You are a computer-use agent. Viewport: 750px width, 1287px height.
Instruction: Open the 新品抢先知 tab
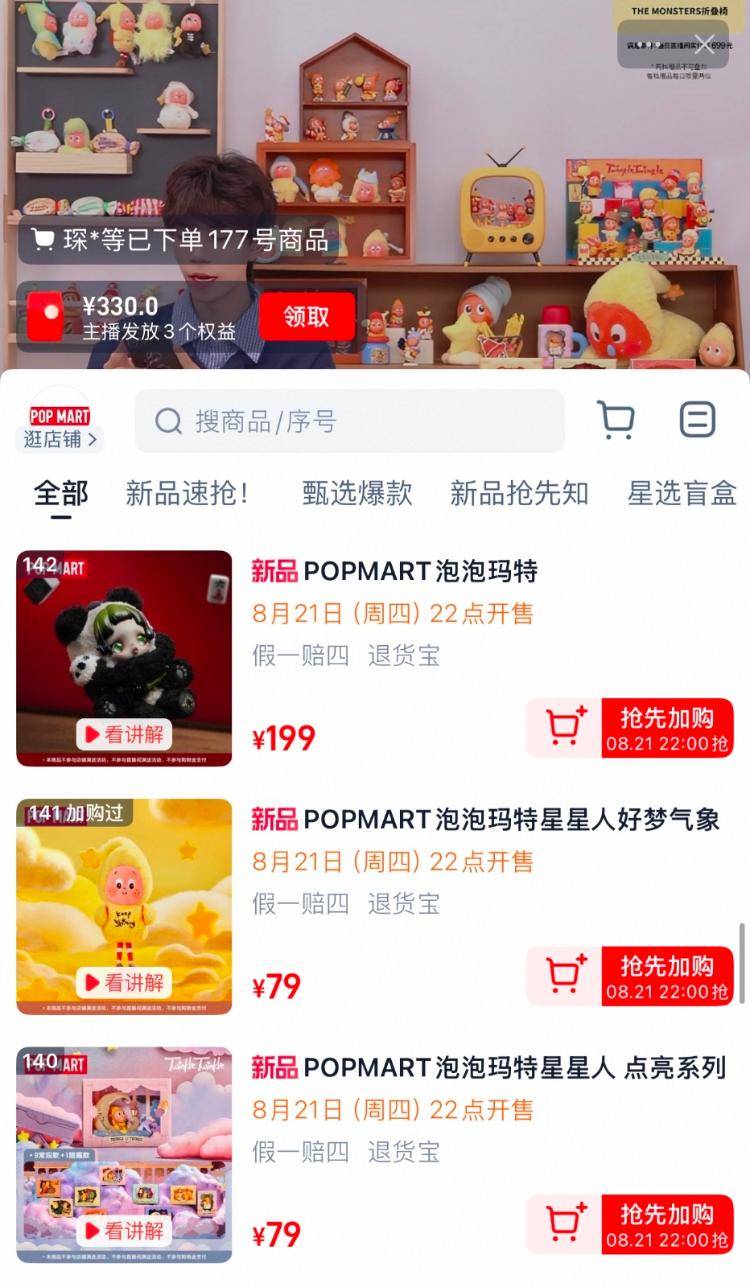click(x=519, y=493)
